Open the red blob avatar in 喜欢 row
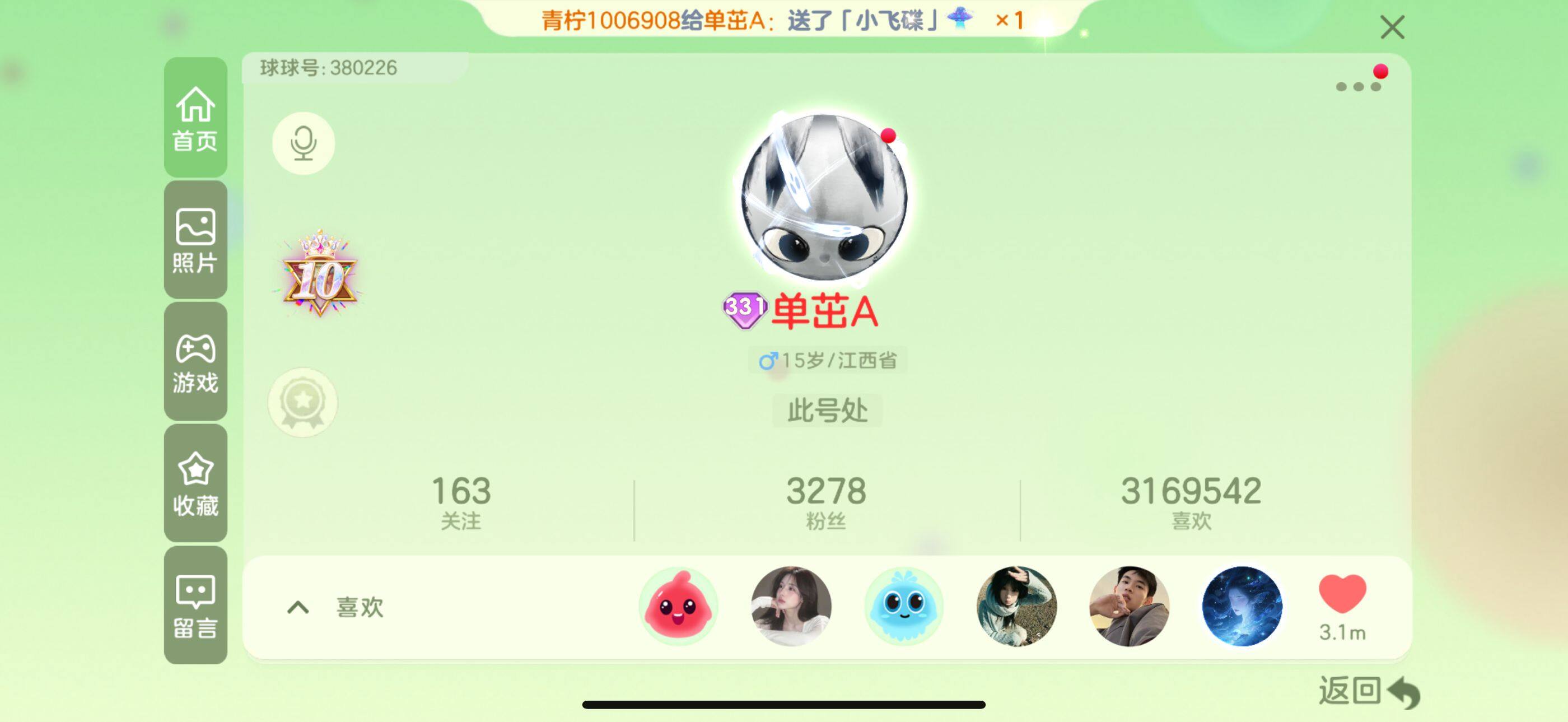Viewport: 1568px width, 722px height. (x=678, y=606)
